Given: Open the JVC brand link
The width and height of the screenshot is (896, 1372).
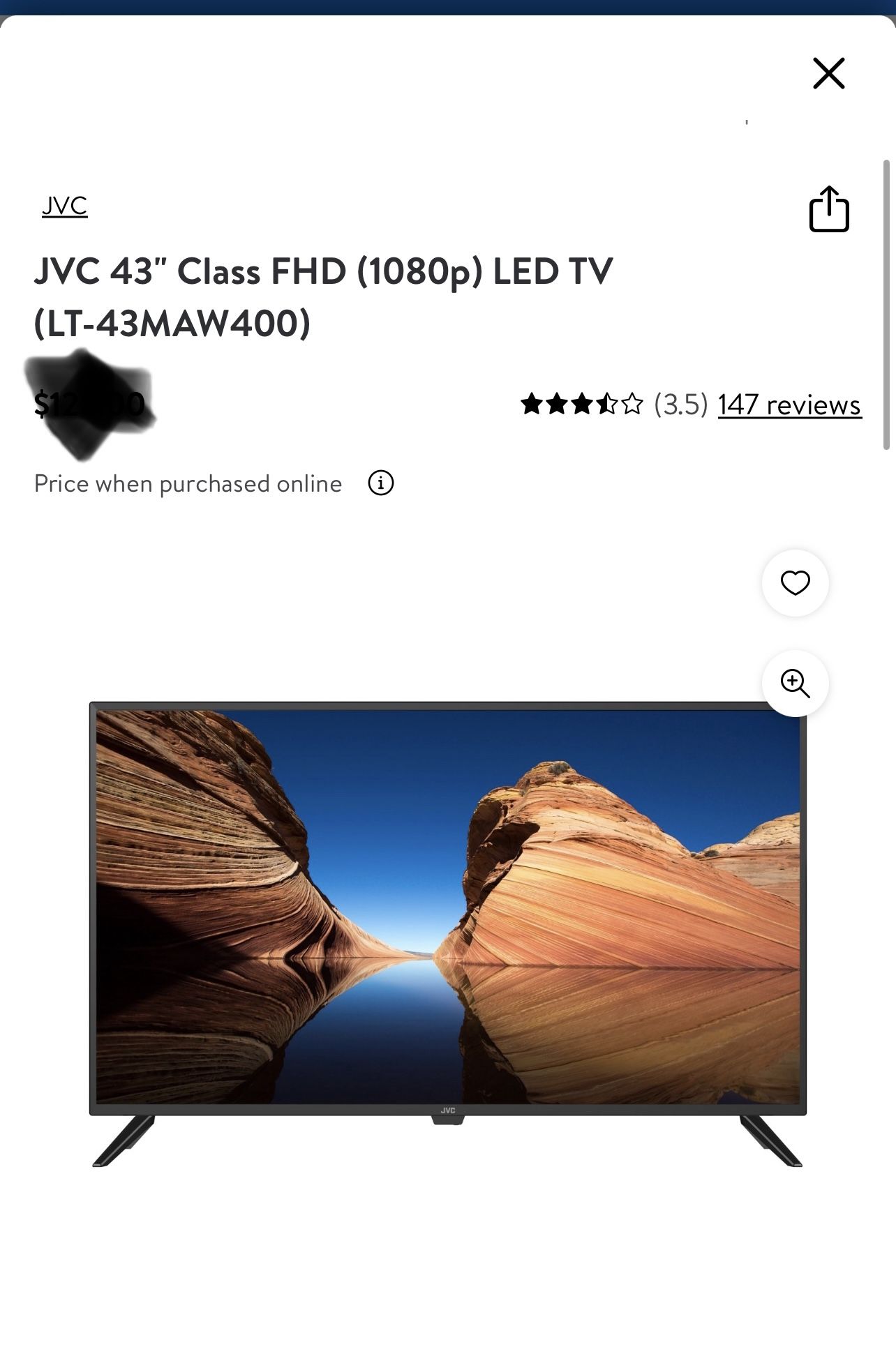Looking at the screenshot, I should [x=64, y=206].
